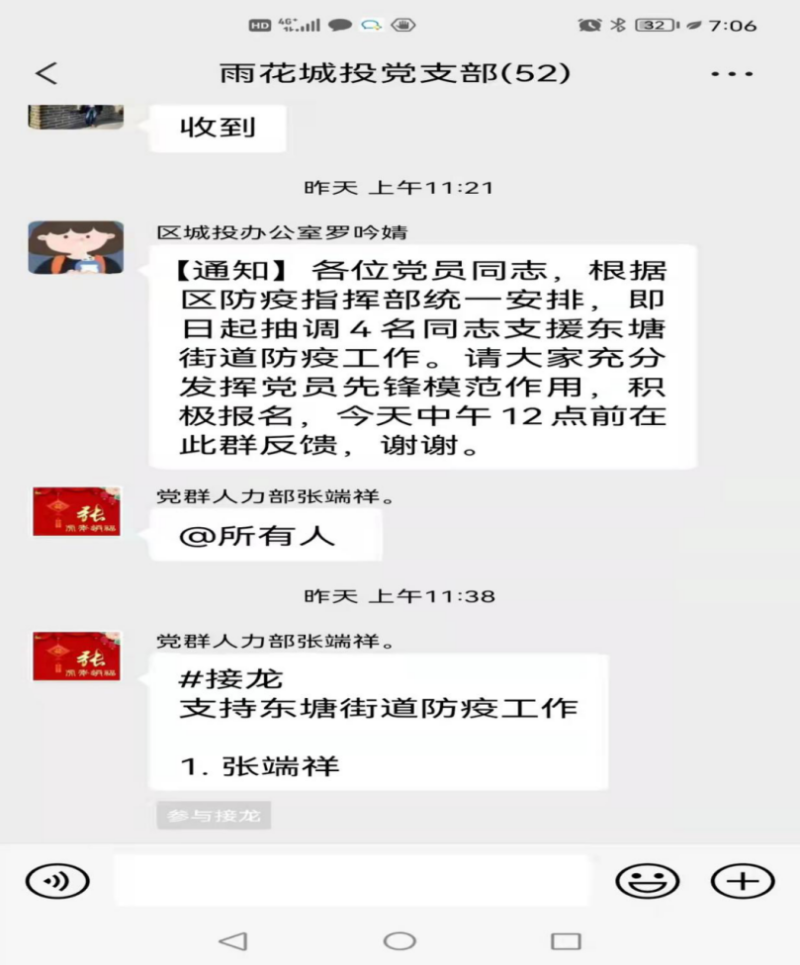Focus the message text field
The width and height of the screenshot is (800, 965).
pyautogui.click(x=360, y=881)
